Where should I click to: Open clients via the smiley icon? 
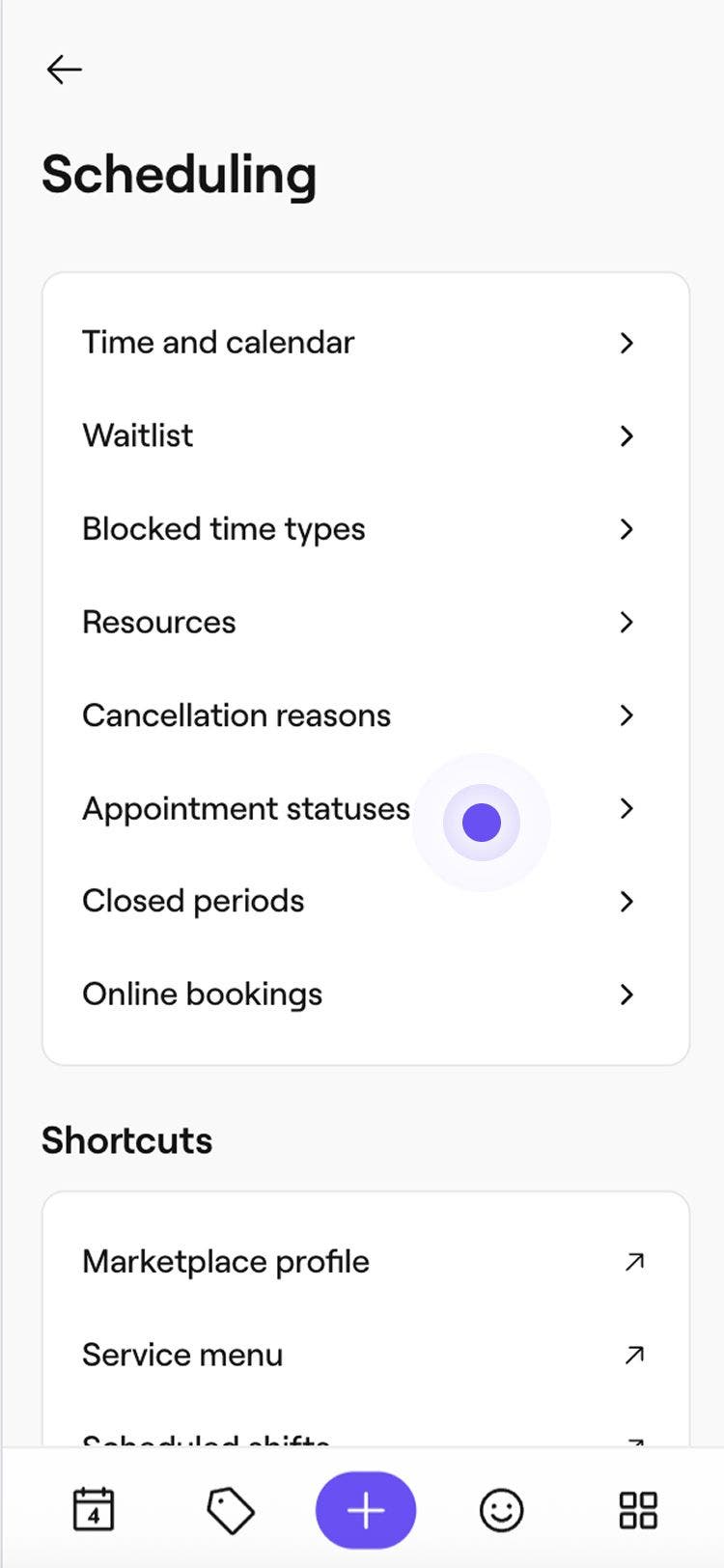(502, 1509)
